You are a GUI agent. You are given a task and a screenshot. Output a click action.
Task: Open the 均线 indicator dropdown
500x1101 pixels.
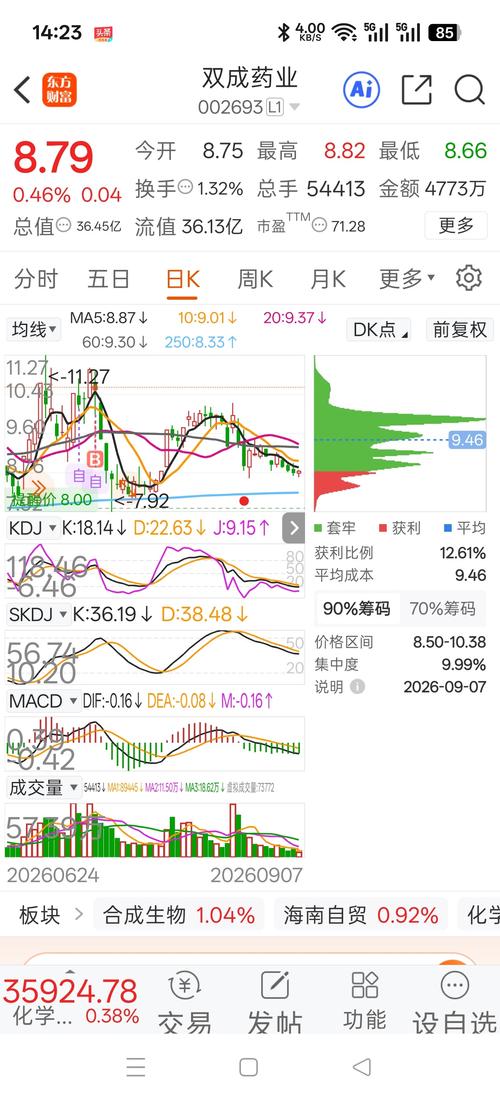(x=34, y=329)
